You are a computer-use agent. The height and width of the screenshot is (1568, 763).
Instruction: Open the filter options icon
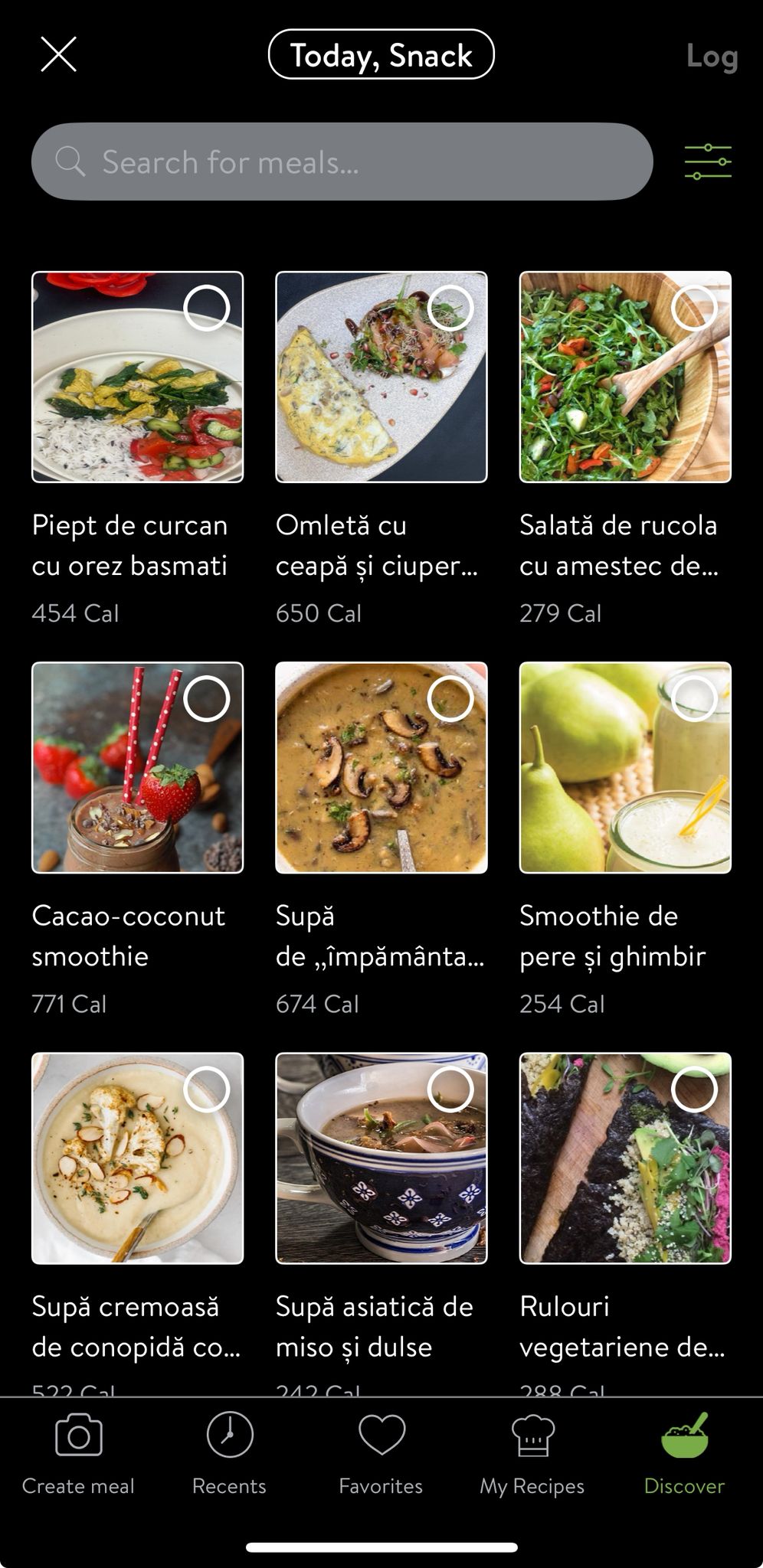[x=708, y=162]
